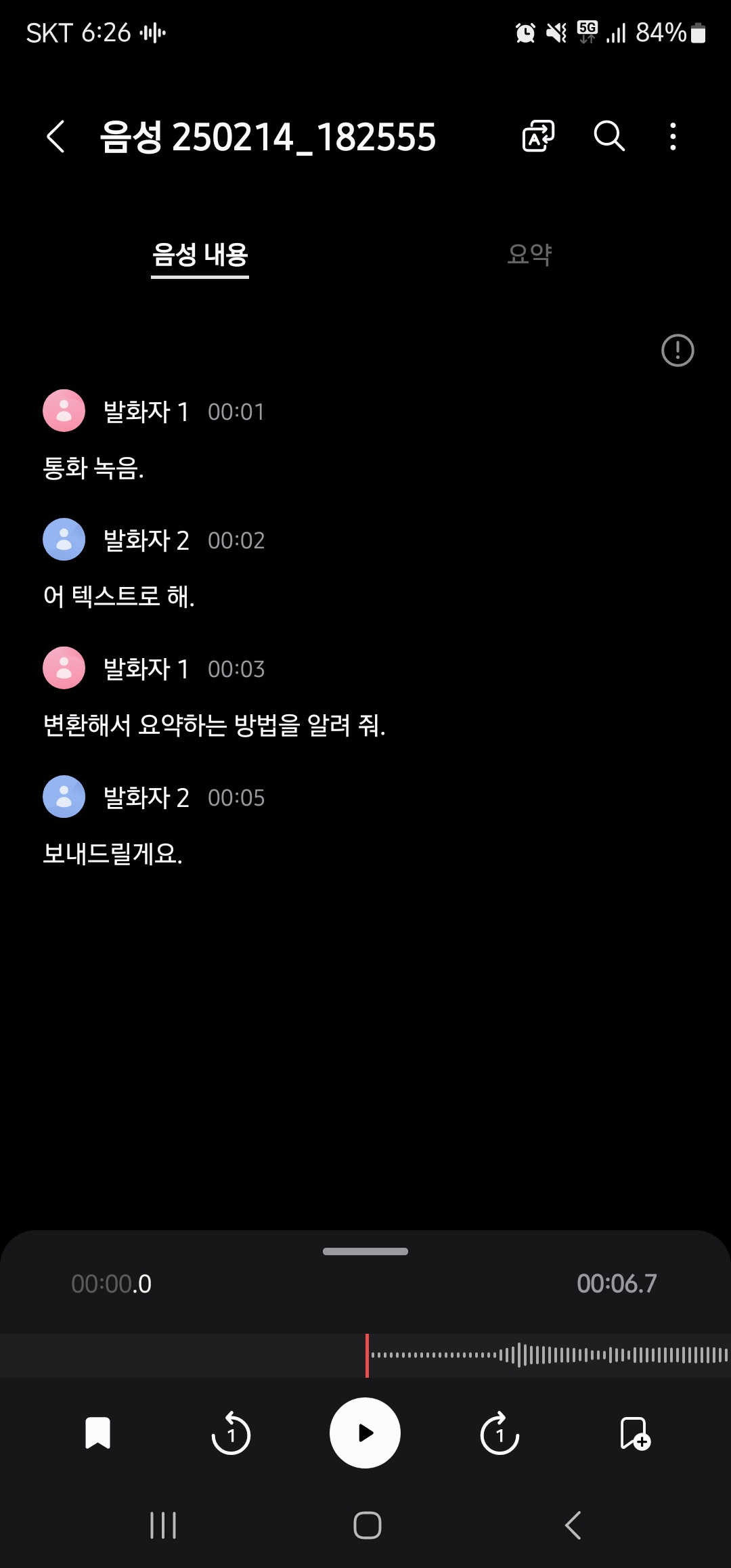Skip forward one second in playback
Screen dimensions: 731x1568
[500, 1433]
